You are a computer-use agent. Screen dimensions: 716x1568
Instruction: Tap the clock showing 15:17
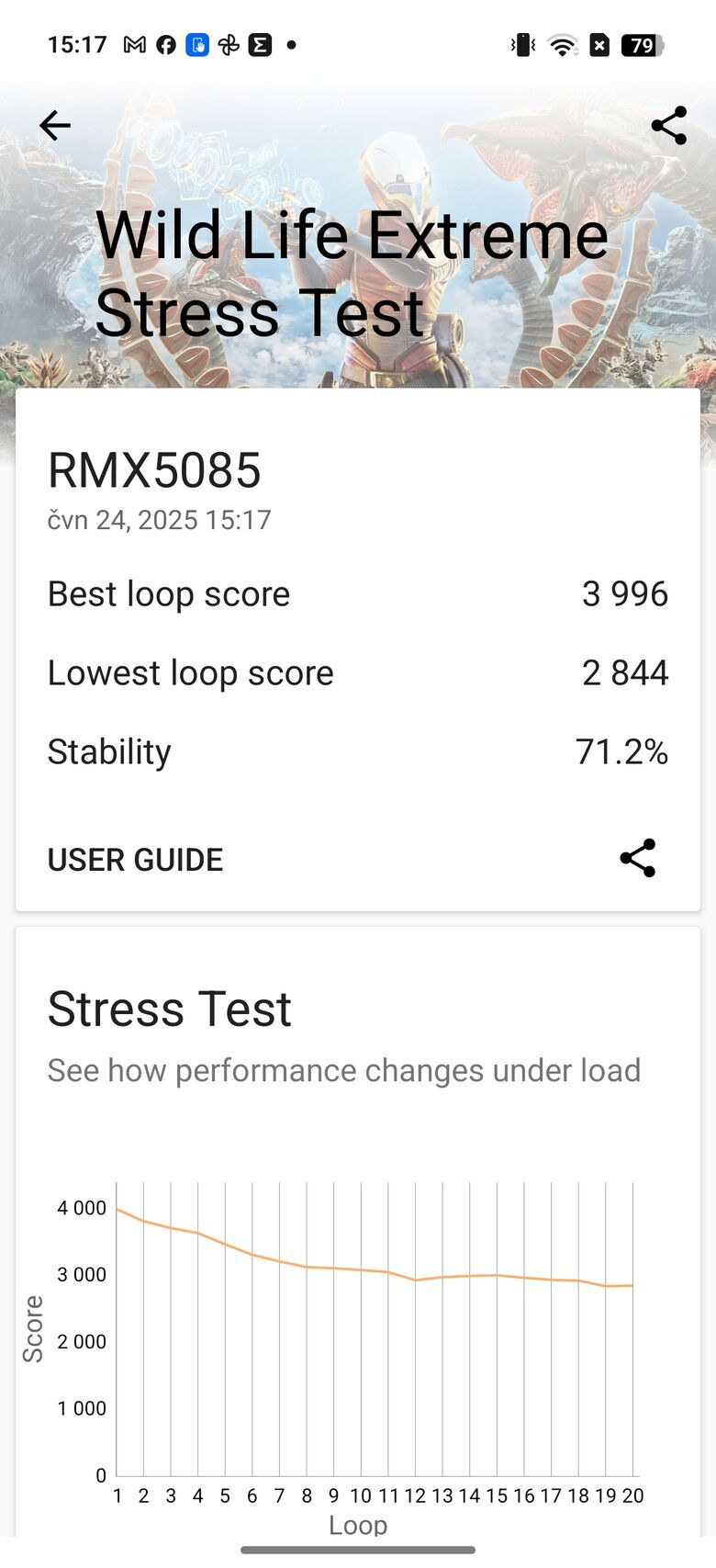(x=78, y=44)
